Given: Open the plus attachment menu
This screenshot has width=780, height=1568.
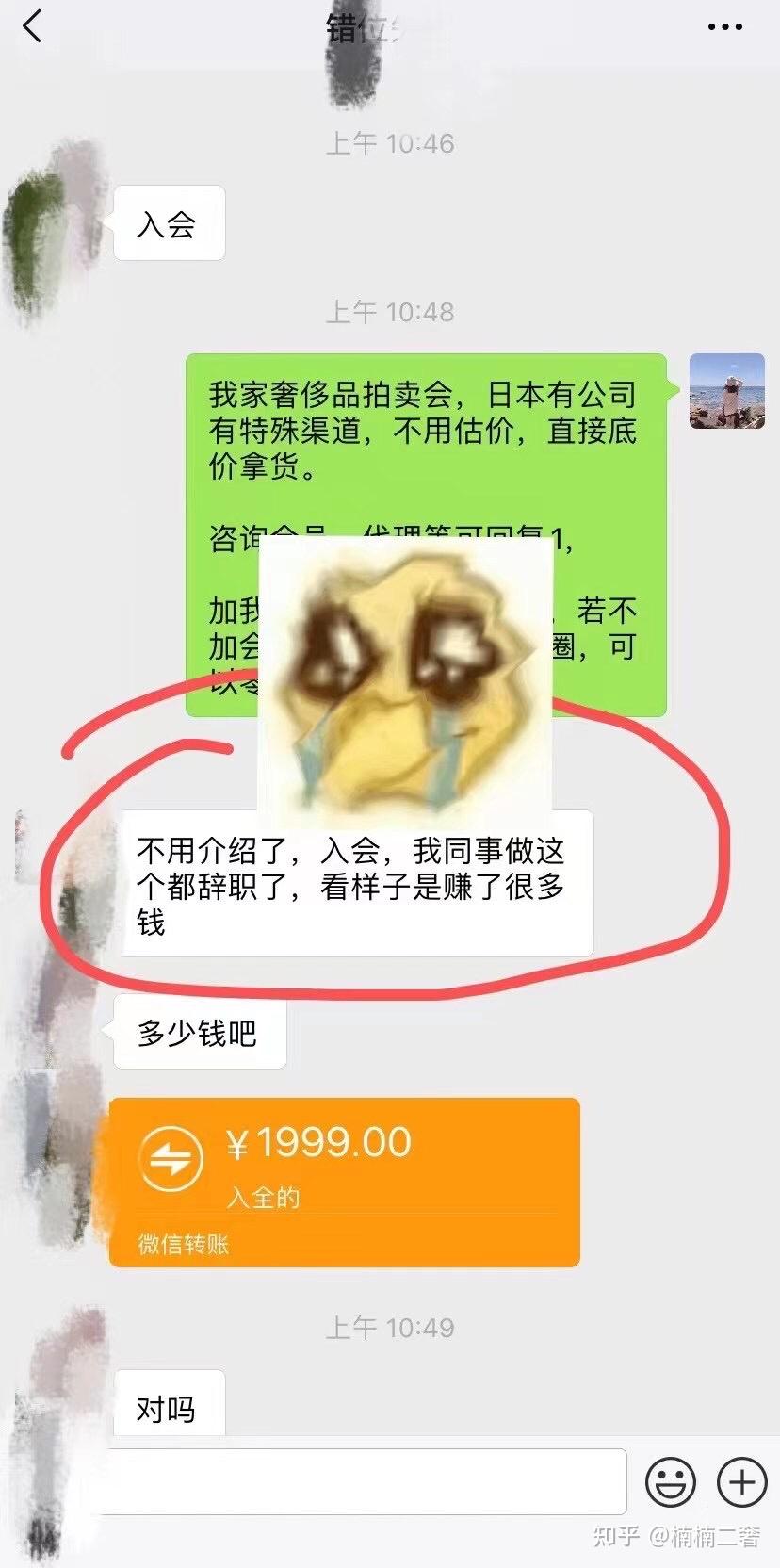Looking at the screenshot, I should [741, 1481].
